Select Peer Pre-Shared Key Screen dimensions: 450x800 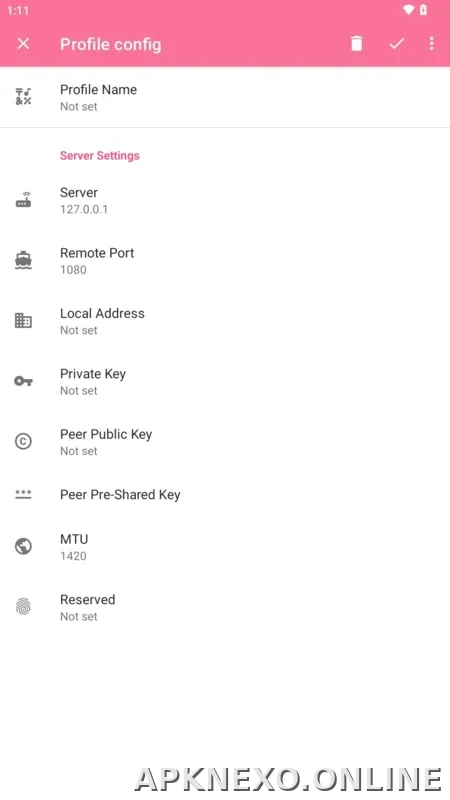point(225,494)
